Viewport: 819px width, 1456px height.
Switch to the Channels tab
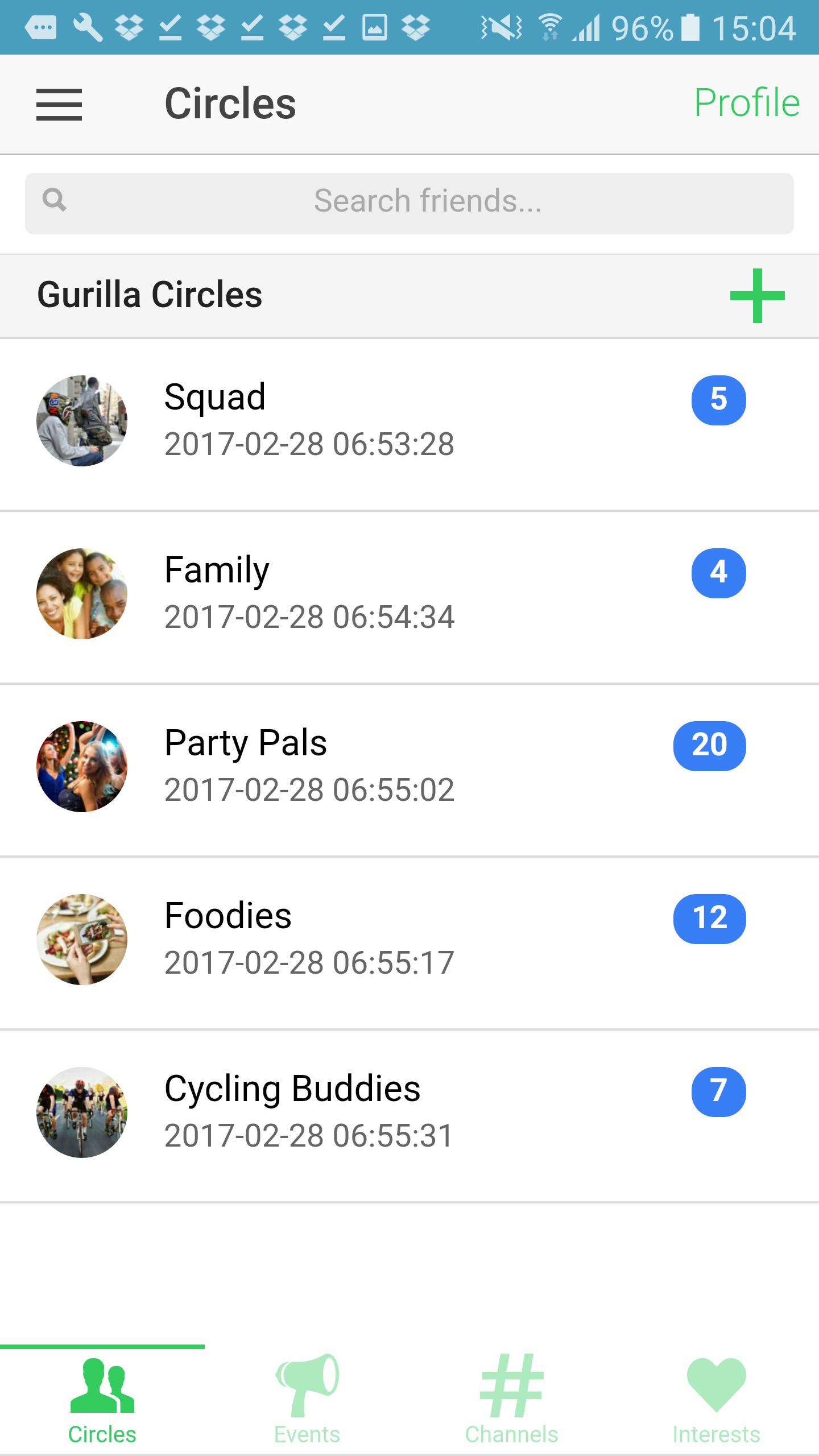tap(512, 1399)
